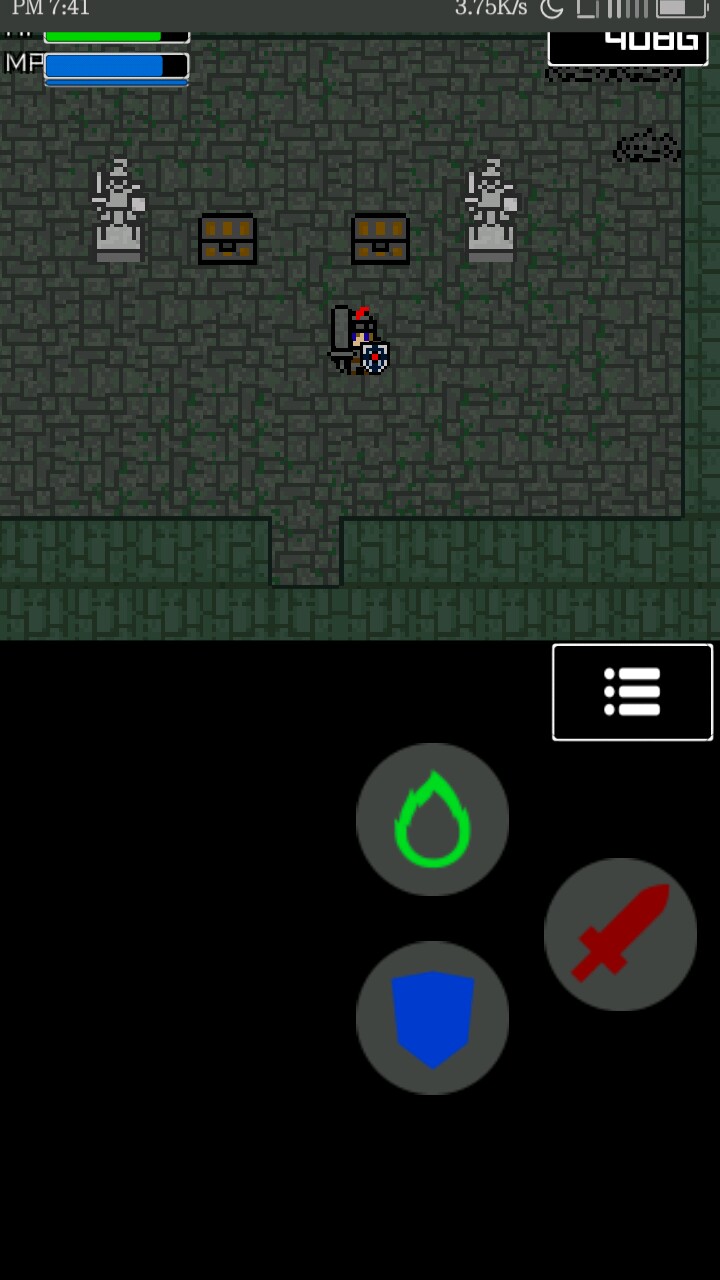
Task: Cast the green flame magic skill
Action: coord(432,819)
